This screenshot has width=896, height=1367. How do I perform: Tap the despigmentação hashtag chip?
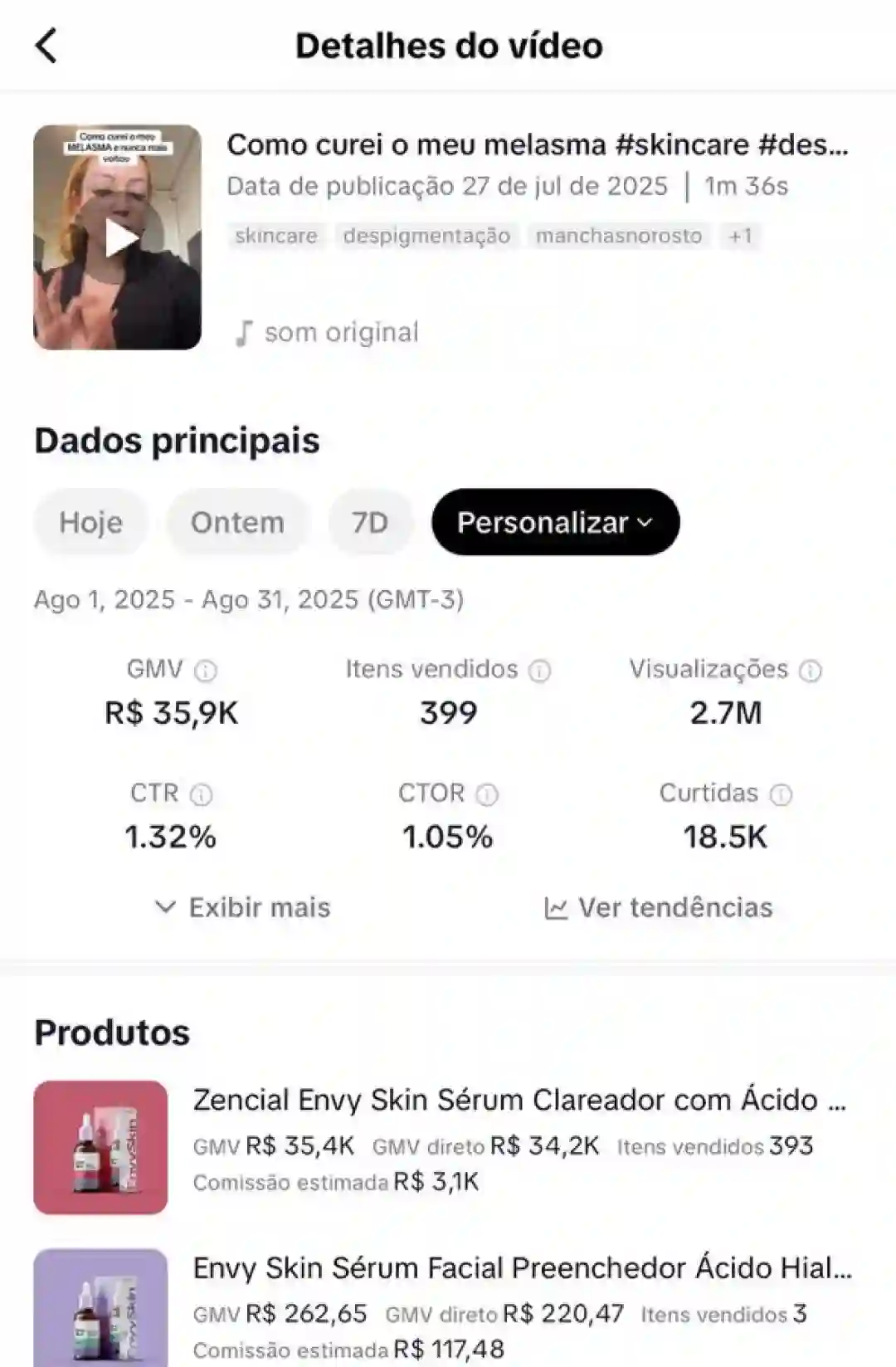[426, 237]
